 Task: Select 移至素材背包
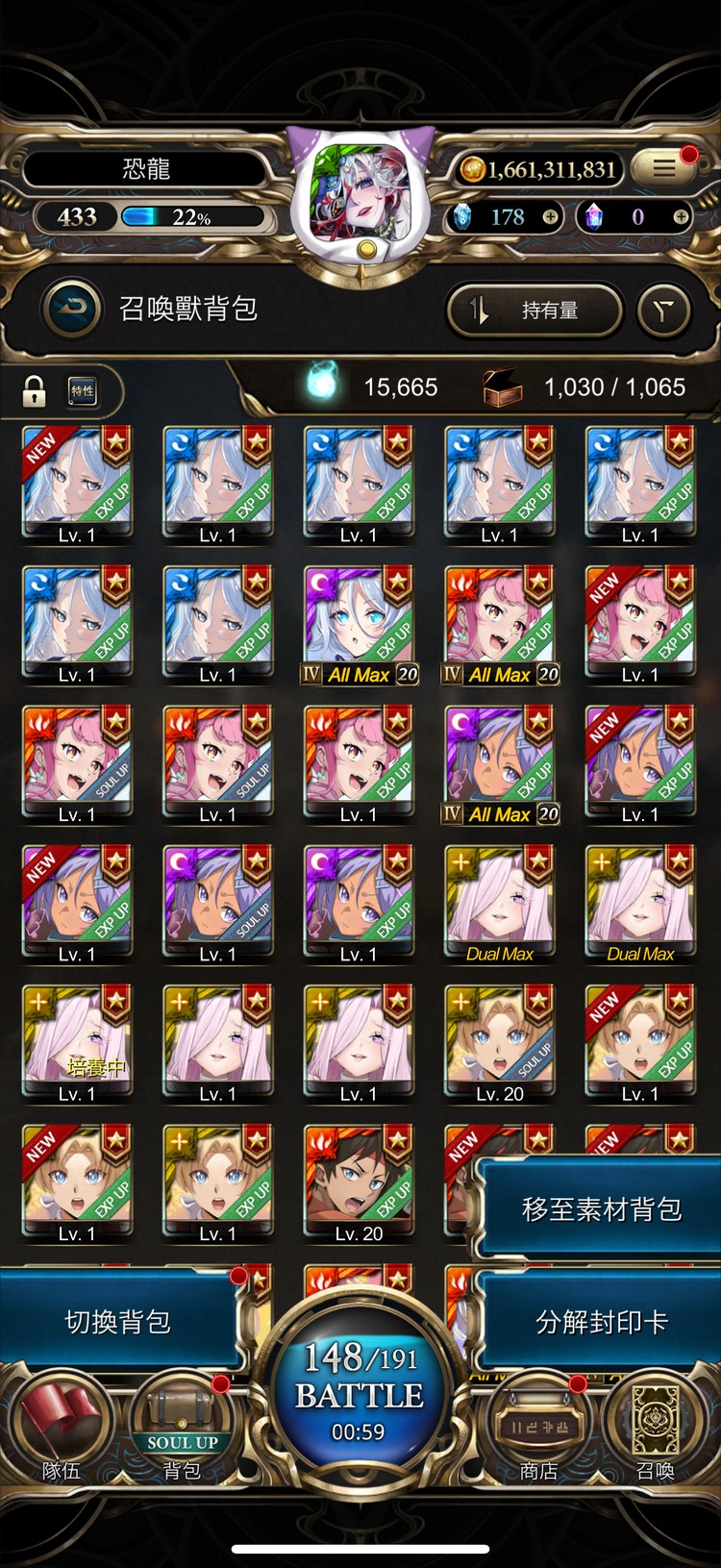(601, 1208)
